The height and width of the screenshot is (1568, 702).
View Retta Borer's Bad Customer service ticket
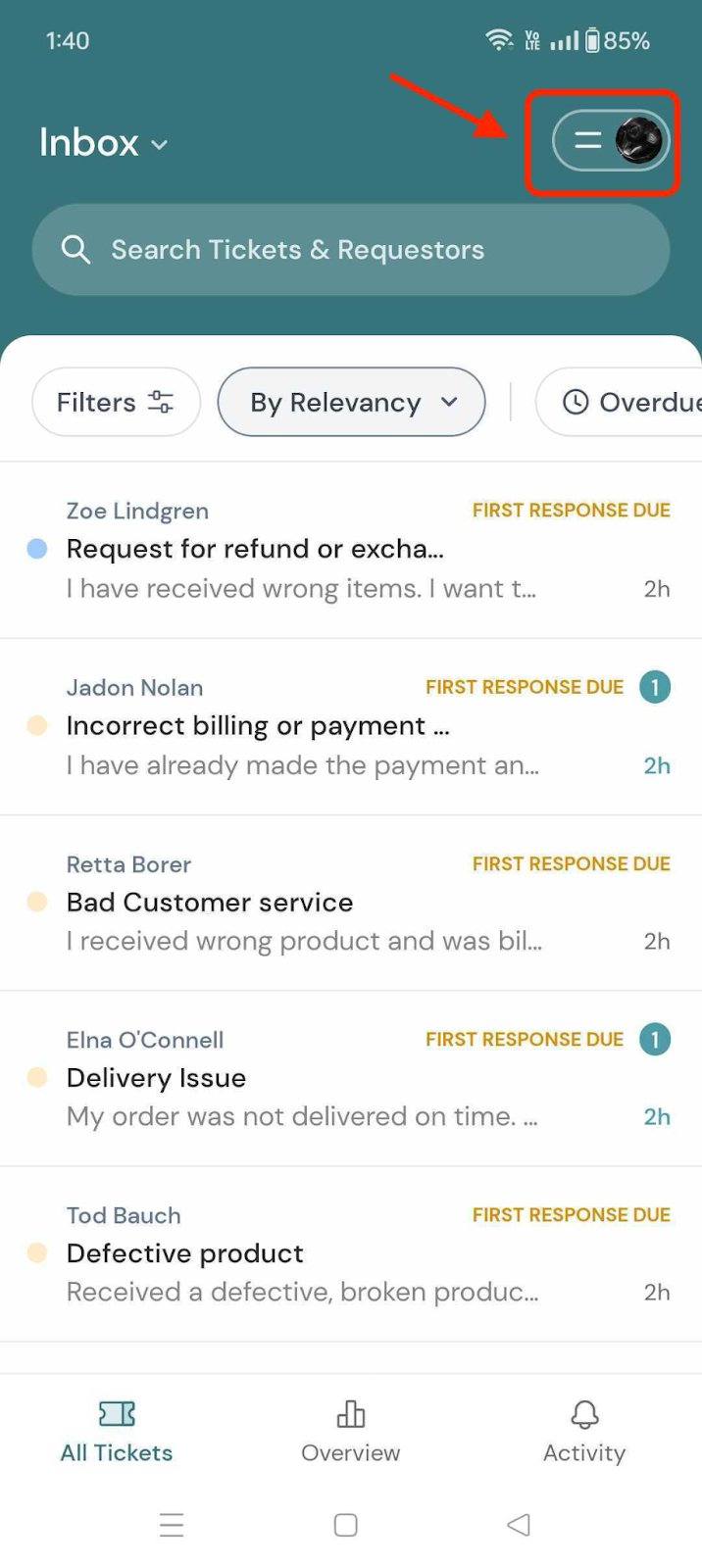(x=351, y=903)
